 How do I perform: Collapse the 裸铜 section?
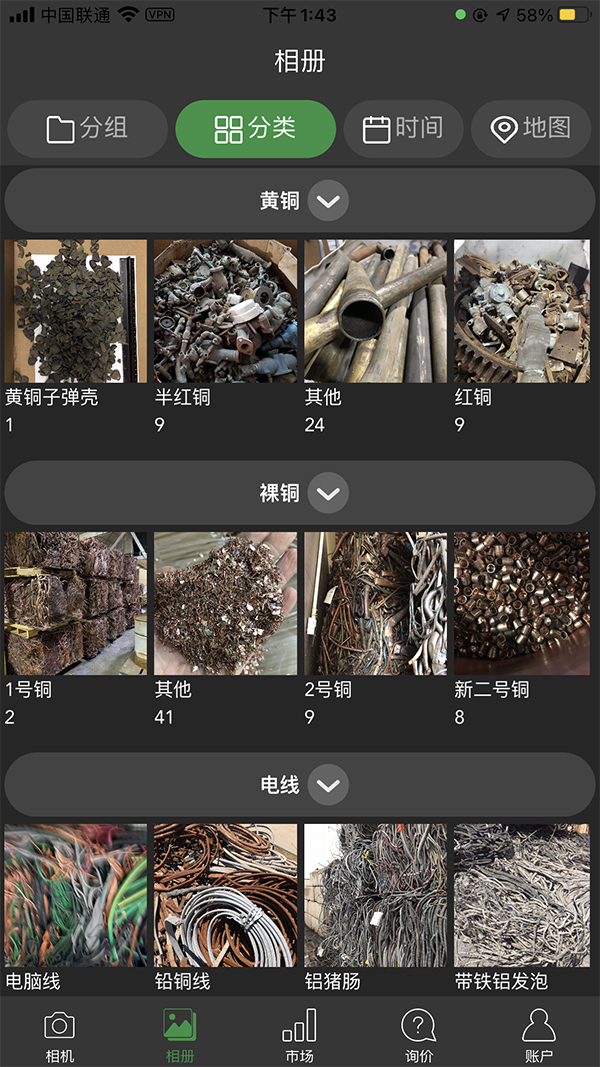[328, 493]
